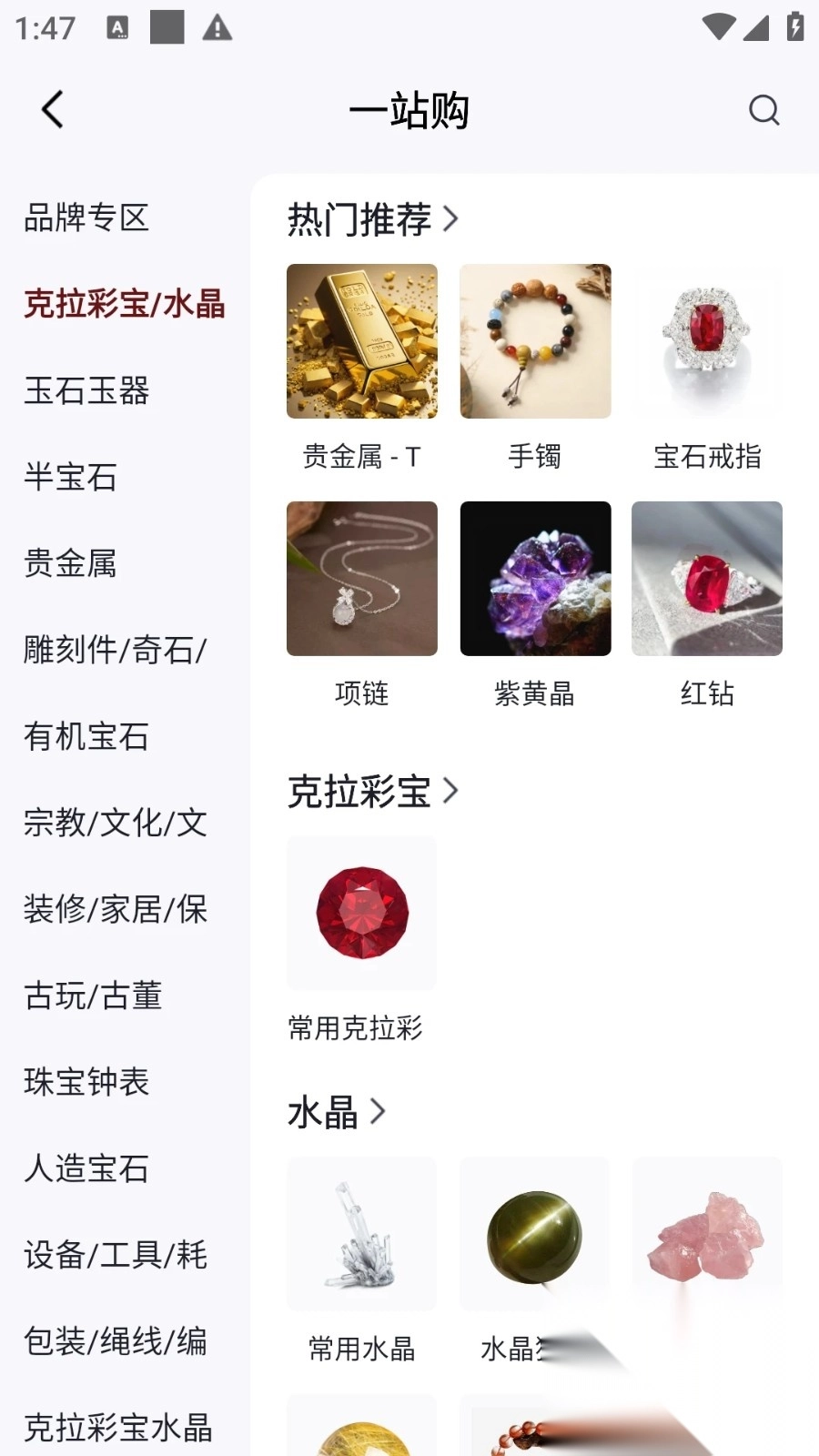Select the 人造宝石 category
Screen dimensions: 819x1456
pos(86,1171)
